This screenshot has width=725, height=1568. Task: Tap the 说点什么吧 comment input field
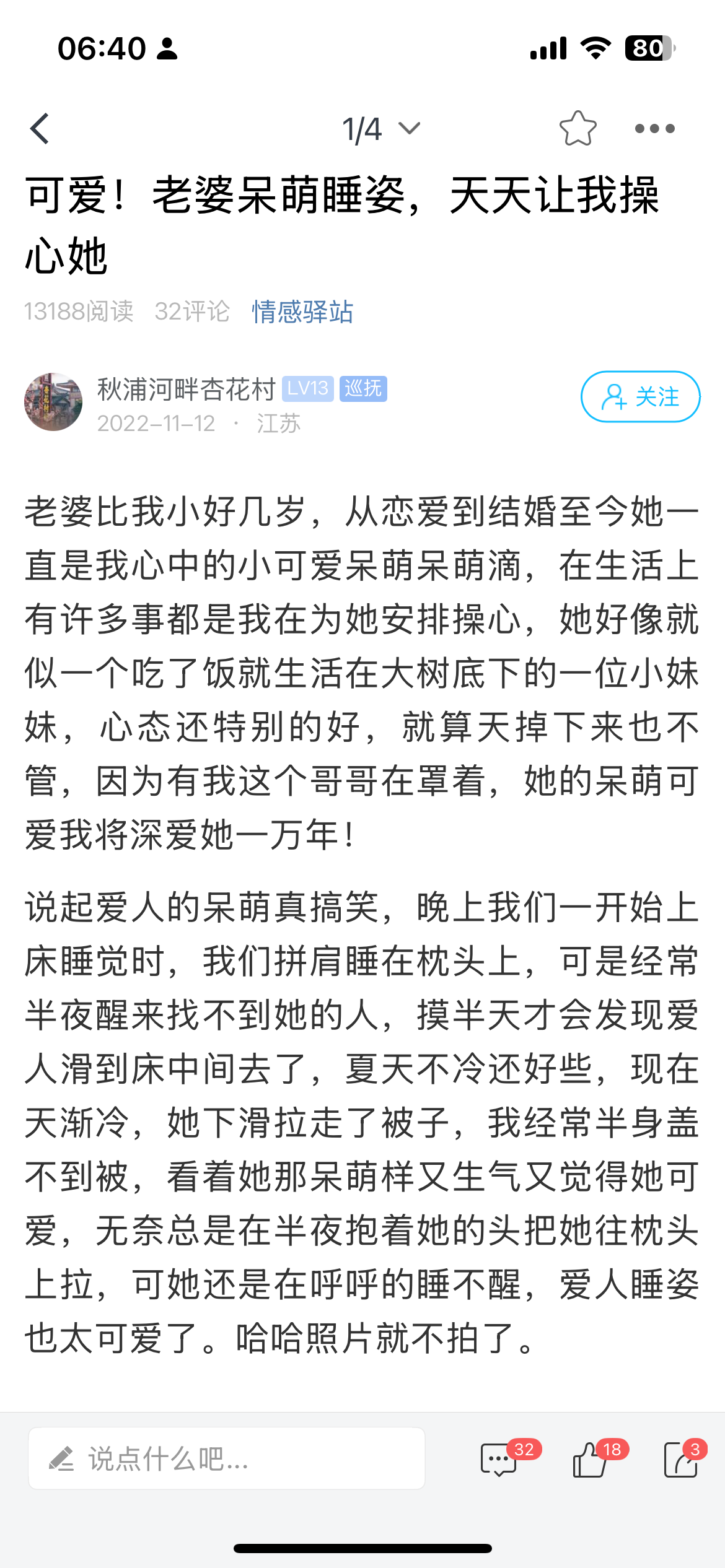pyautogui.click(x=227, y=1458)
